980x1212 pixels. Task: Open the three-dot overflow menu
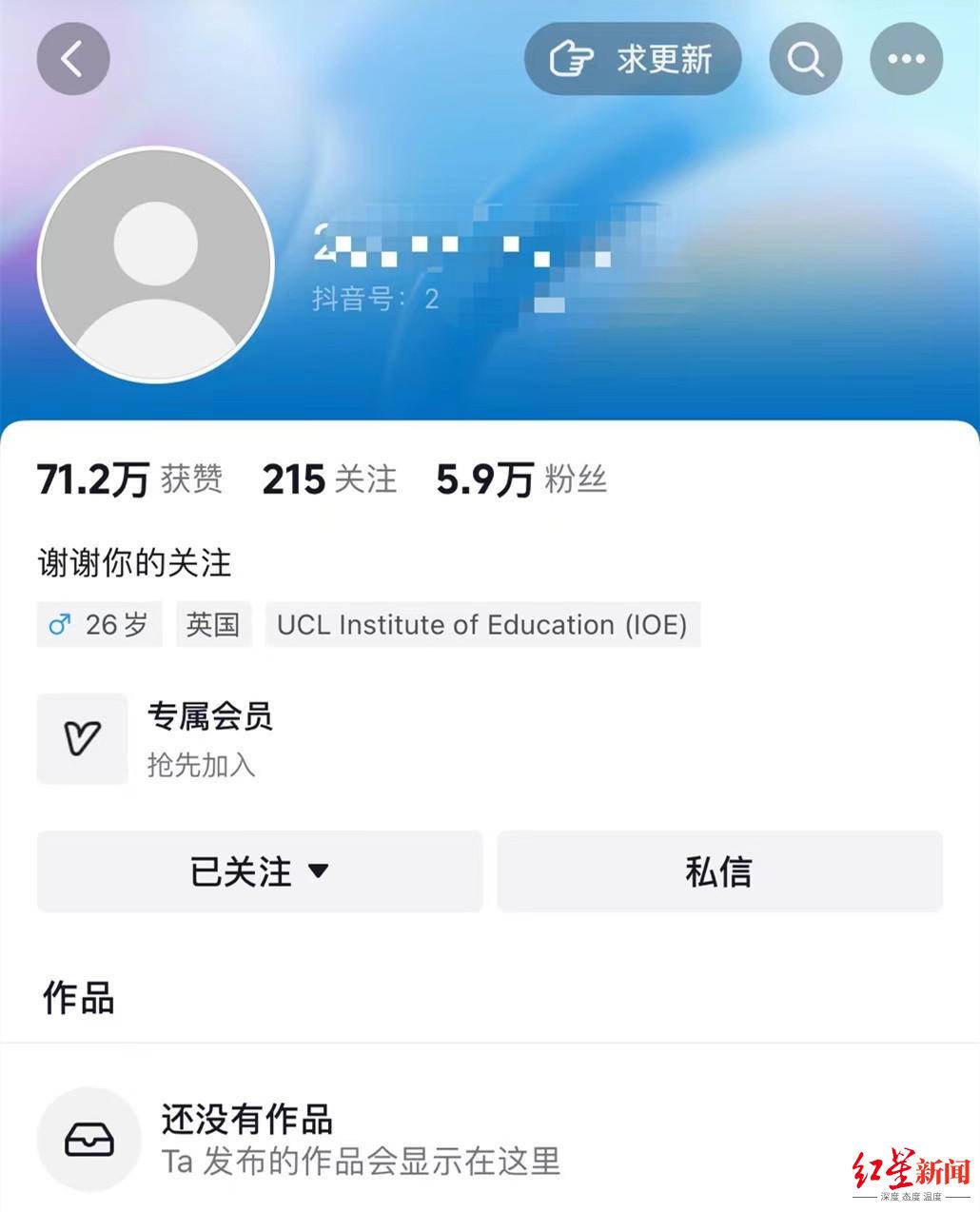click(x=906, y=60)
